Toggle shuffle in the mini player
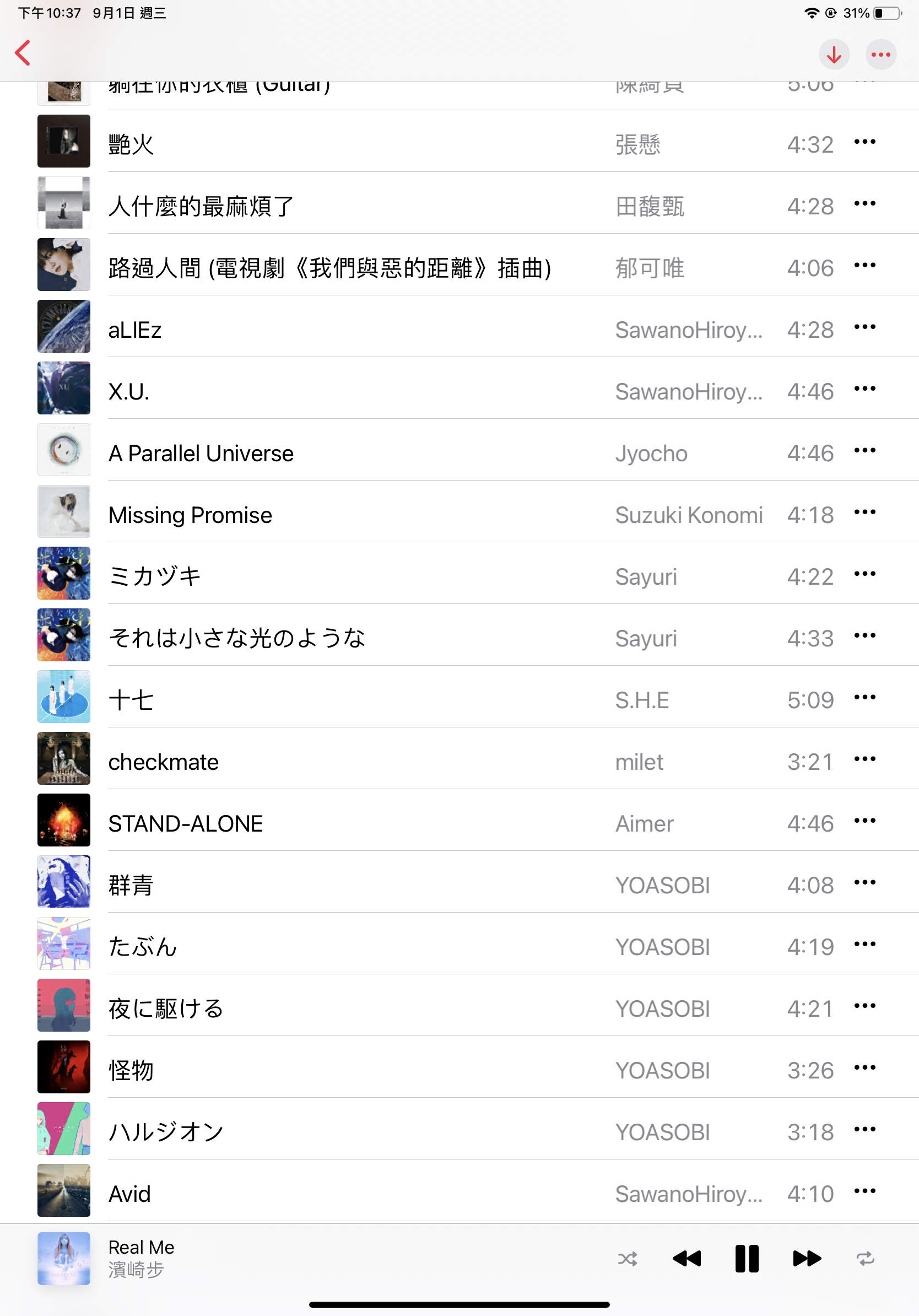 coord(628,1259)
